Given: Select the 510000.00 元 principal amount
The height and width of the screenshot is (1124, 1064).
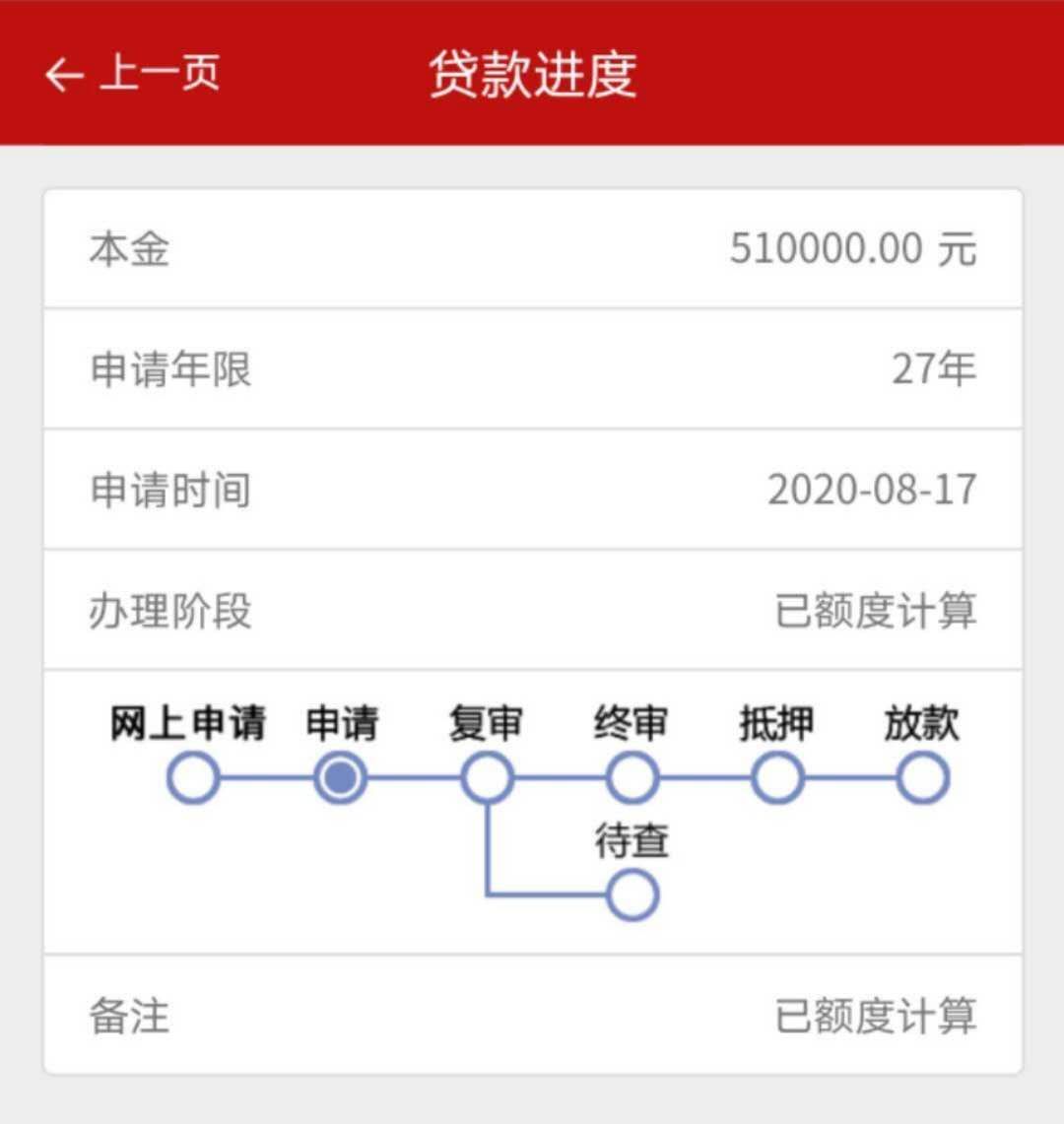Looking at the screenshot, I should click(853, 248).
